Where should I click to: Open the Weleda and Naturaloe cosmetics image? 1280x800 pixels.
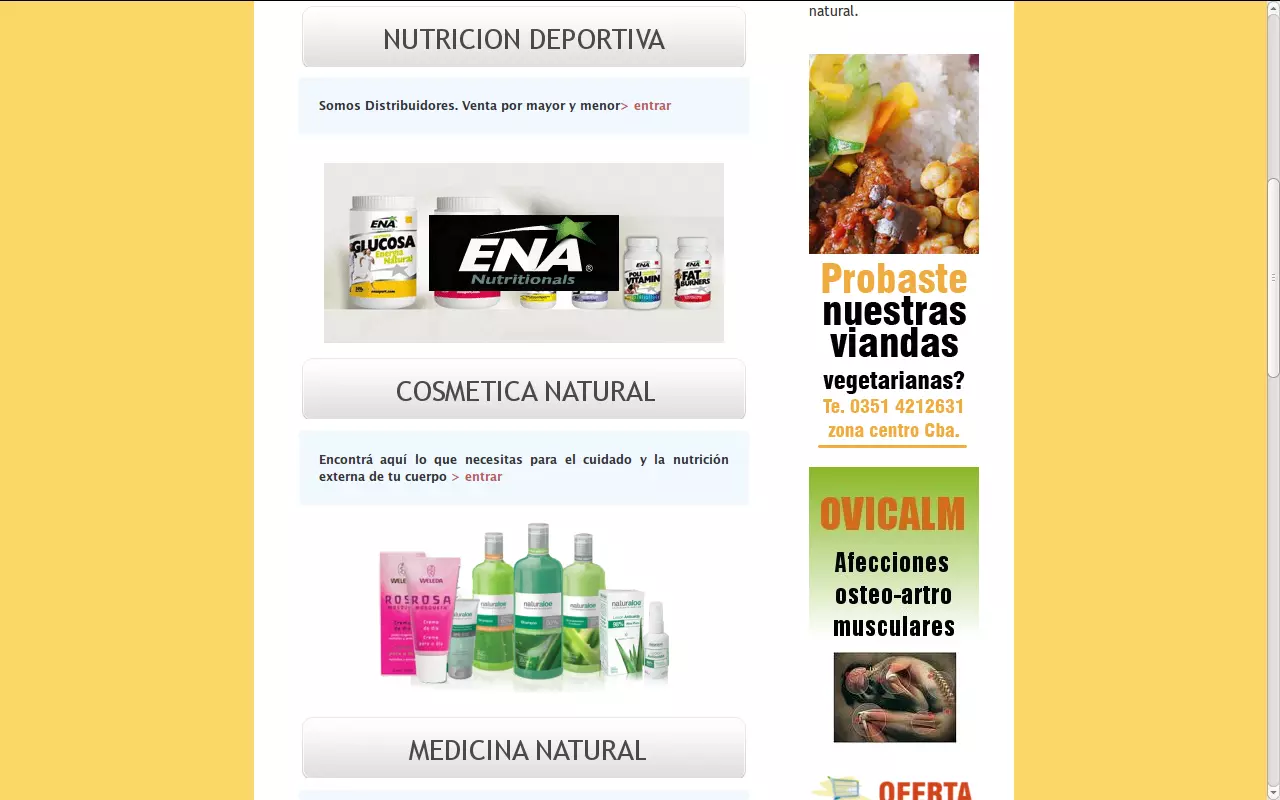point(524,605)
